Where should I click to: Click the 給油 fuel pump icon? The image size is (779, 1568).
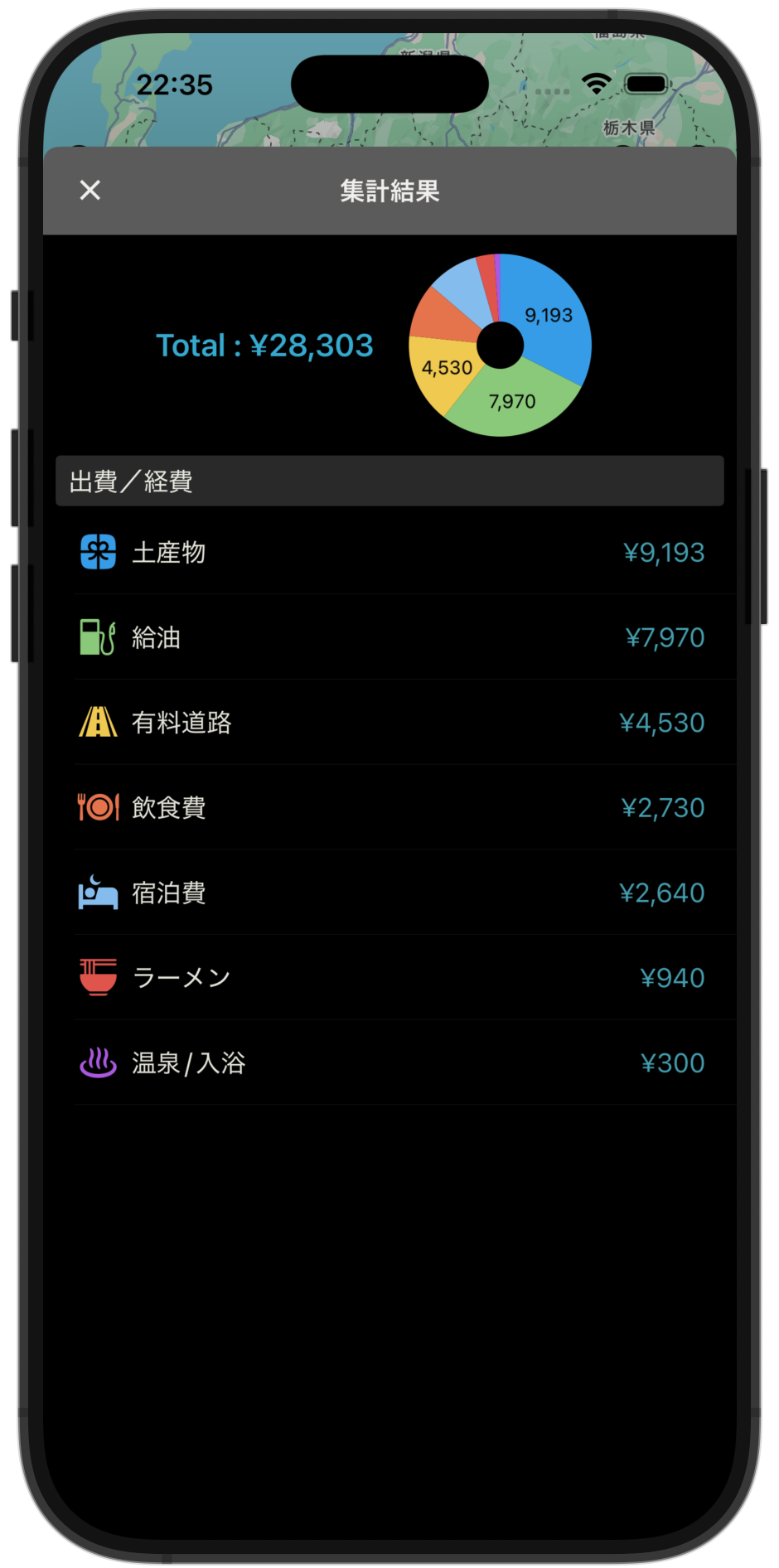point(97,637)
